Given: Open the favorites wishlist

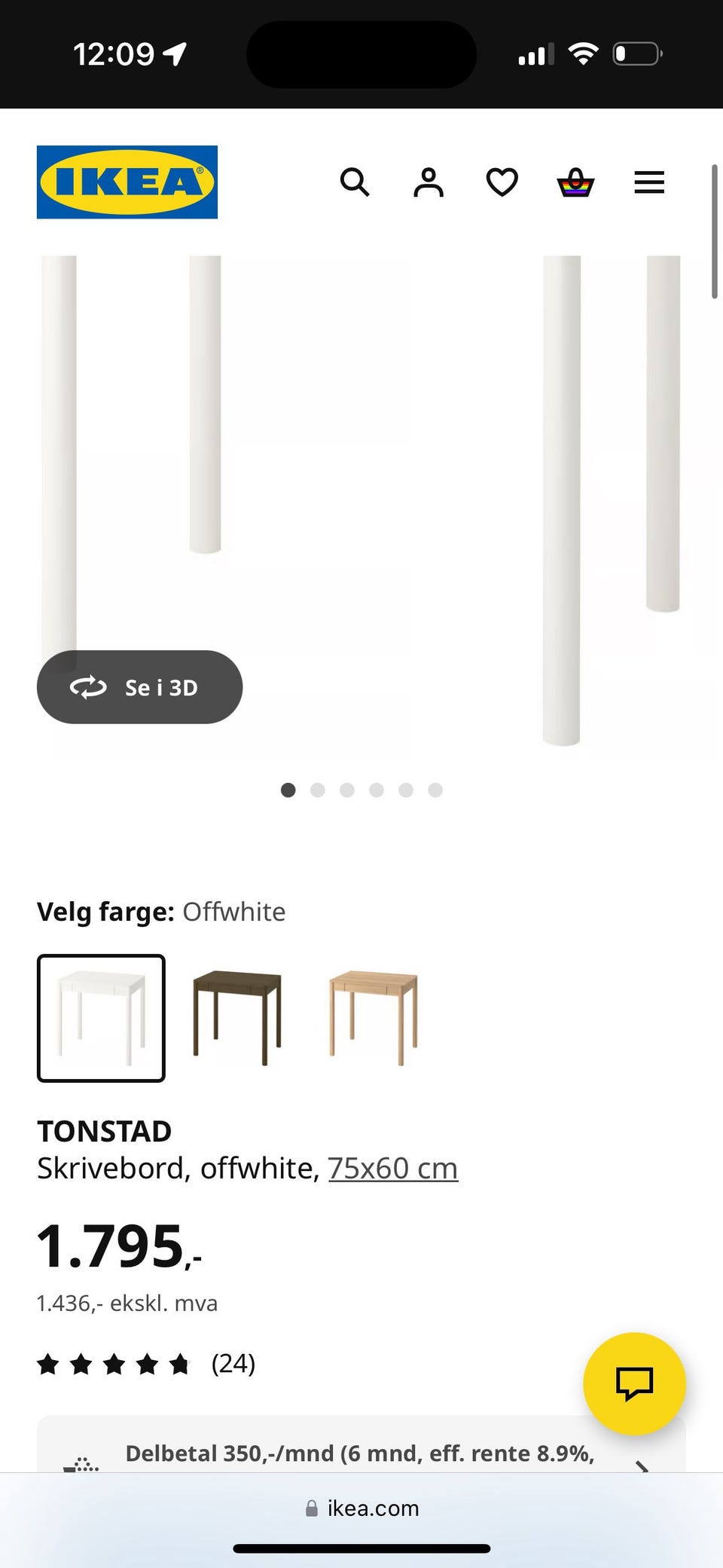Looking at the screenshot, I should 501,183.
